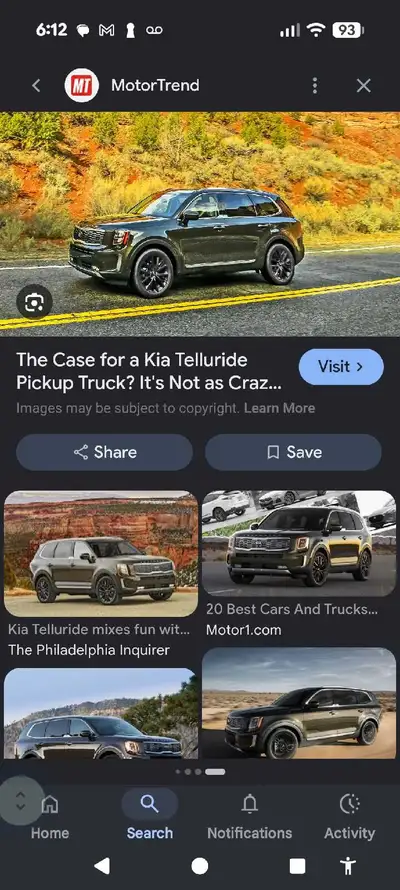Close the image viewer
The image size is (400, 890).
[x=363, y=86]
